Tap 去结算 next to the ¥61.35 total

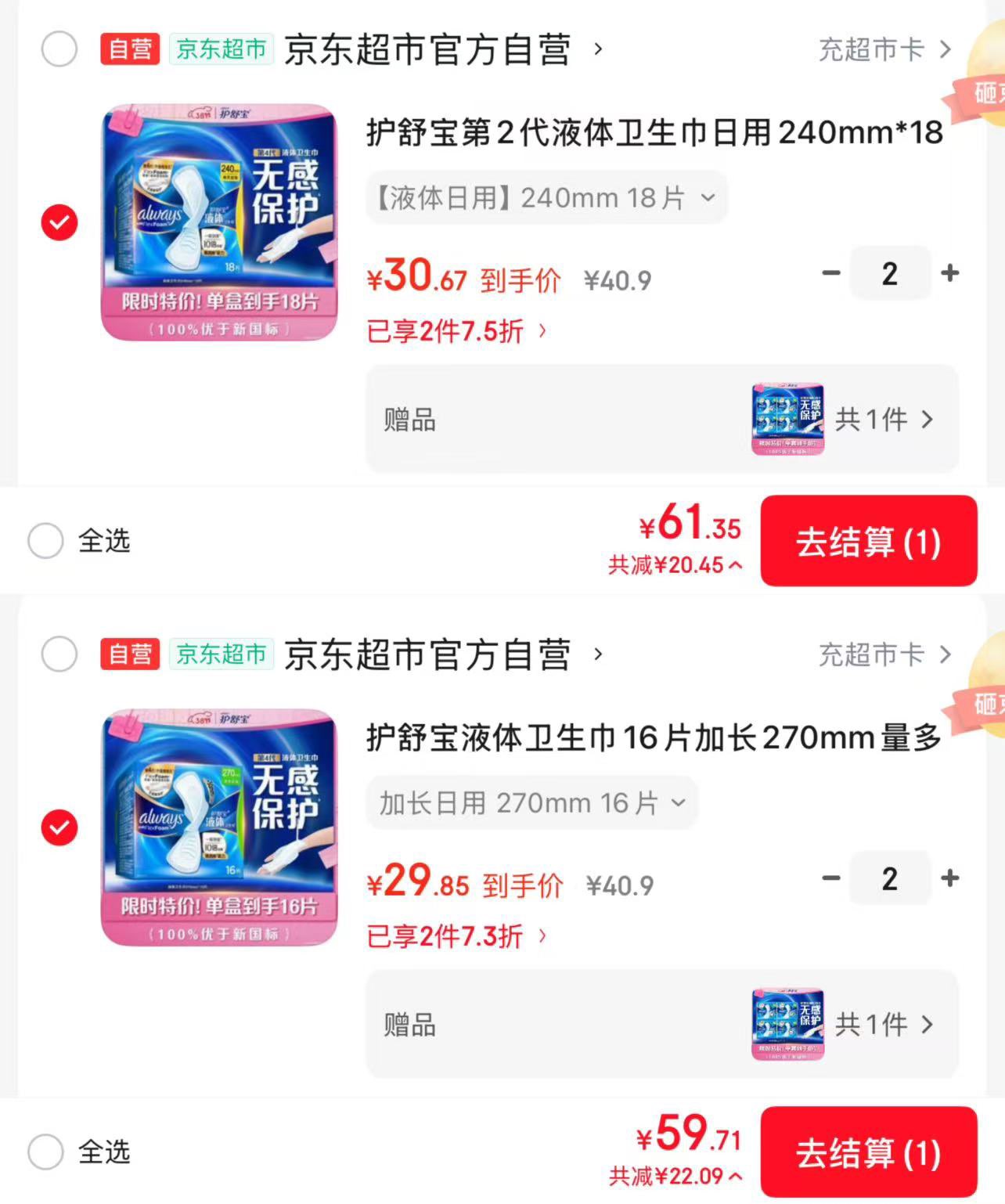pos(868,542)
